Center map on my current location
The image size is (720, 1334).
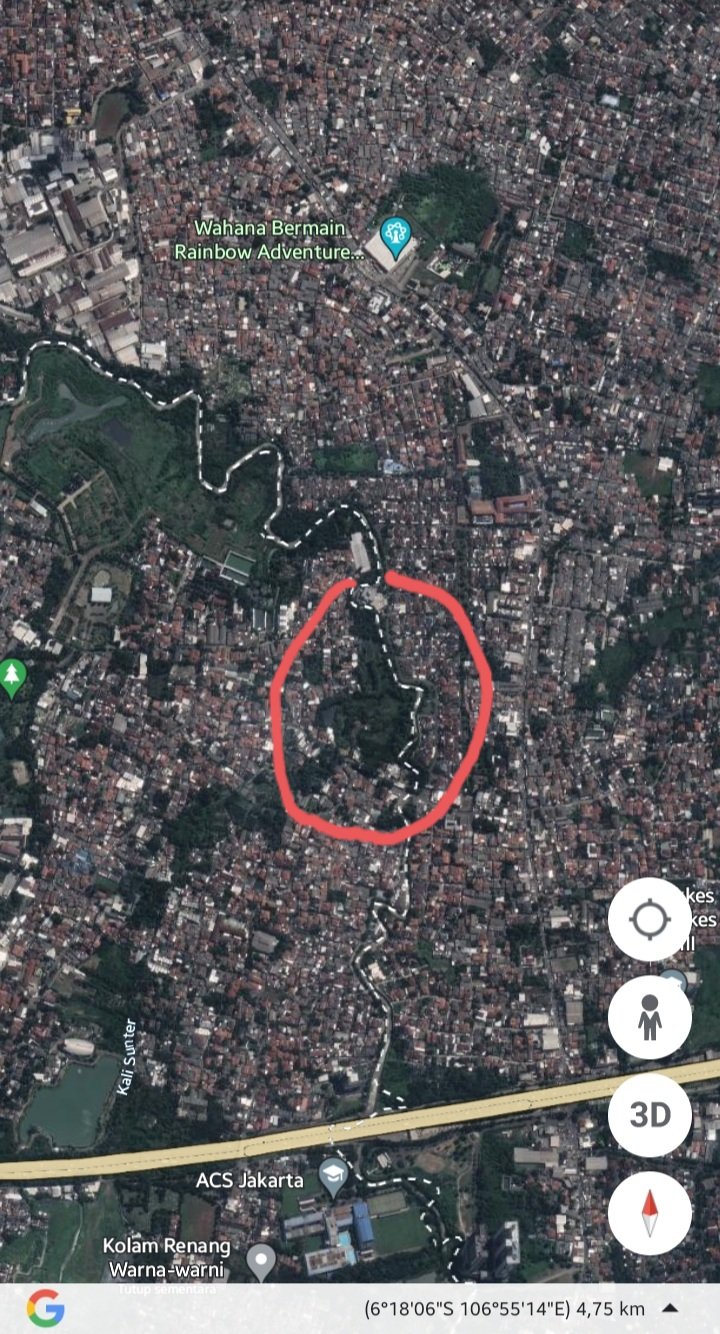pos(649,919)
